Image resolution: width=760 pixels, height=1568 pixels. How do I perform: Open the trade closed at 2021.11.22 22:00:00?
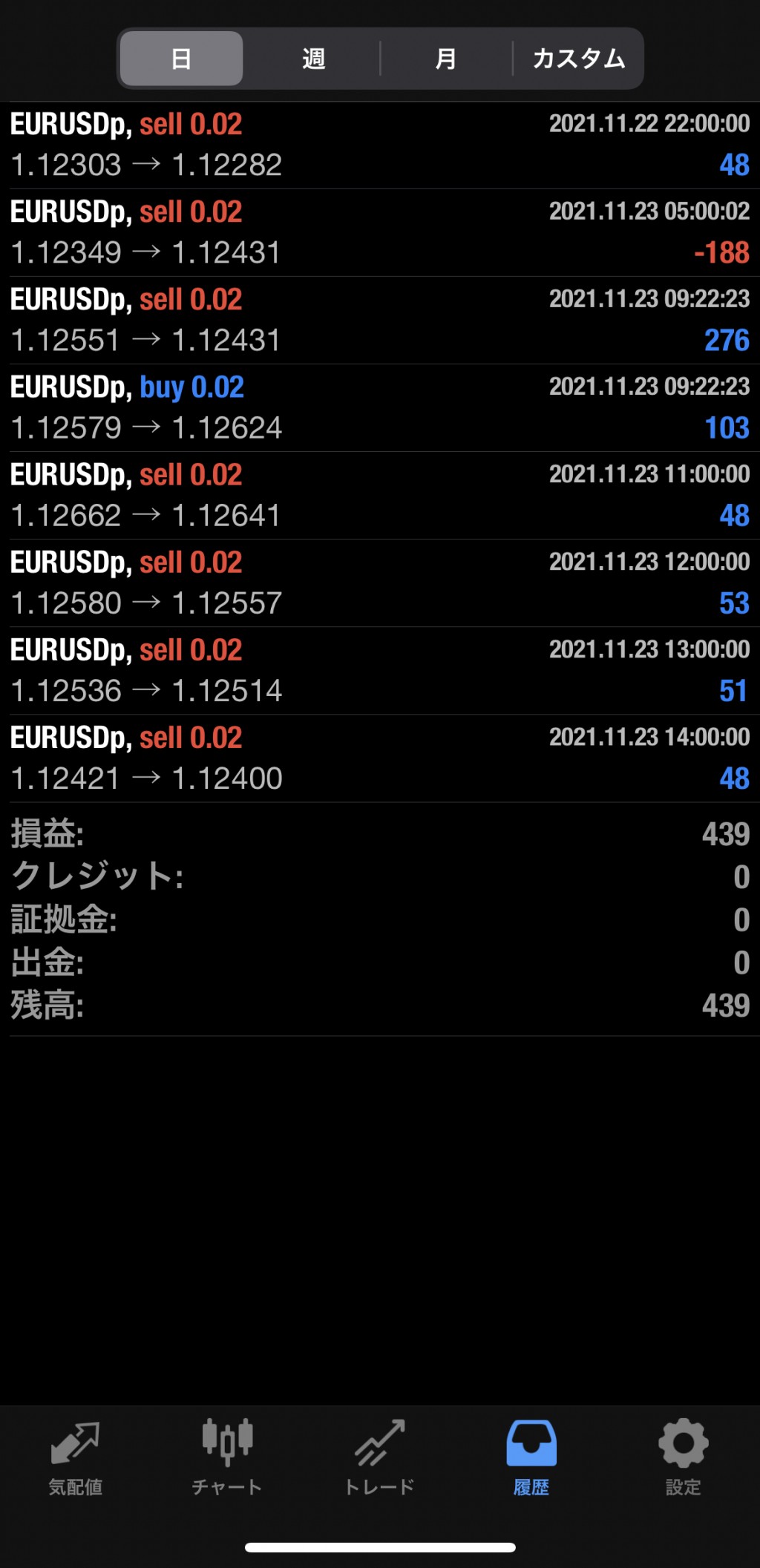coord(380,145)
